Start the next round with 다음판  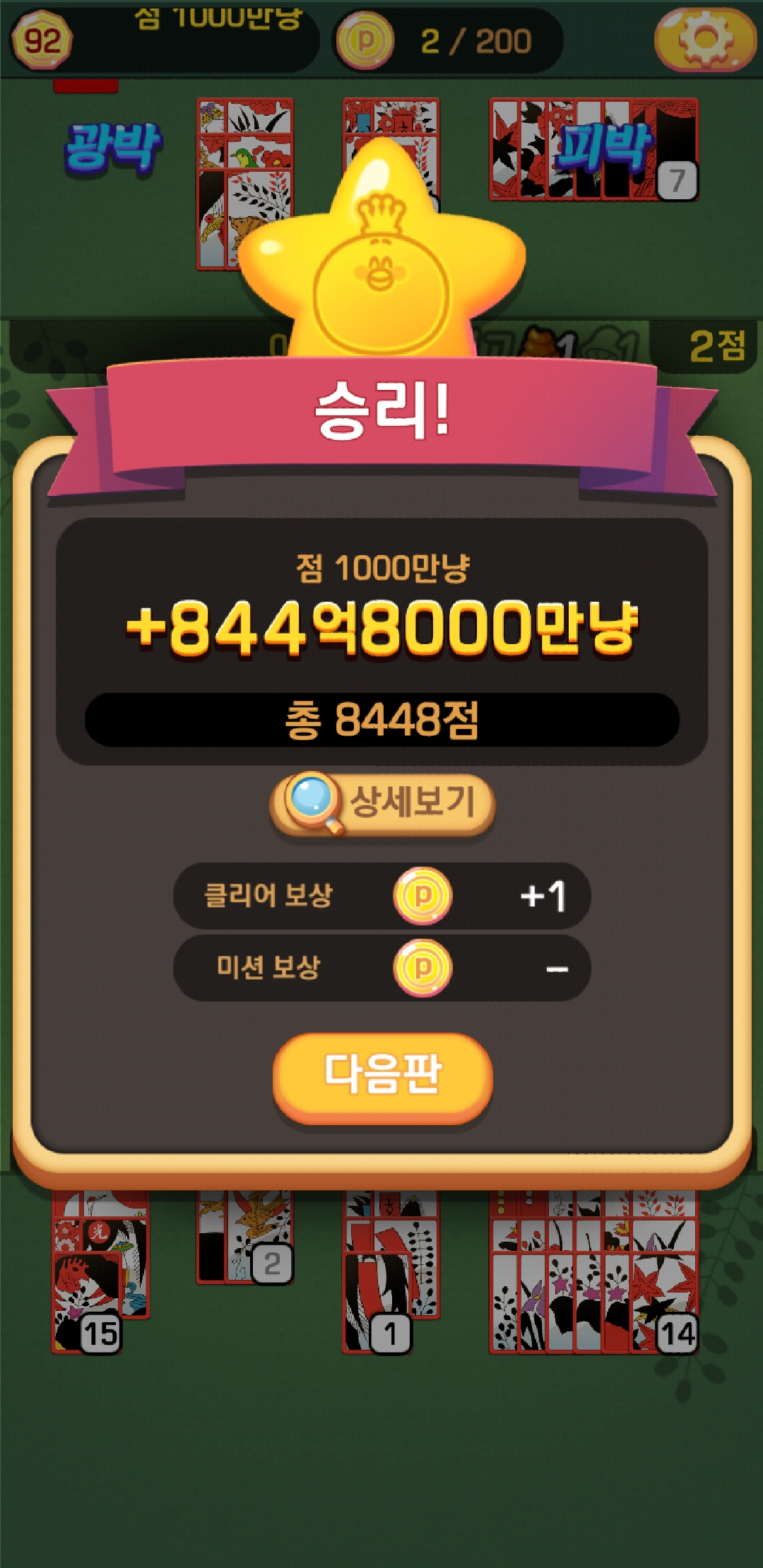point(382,1076)
